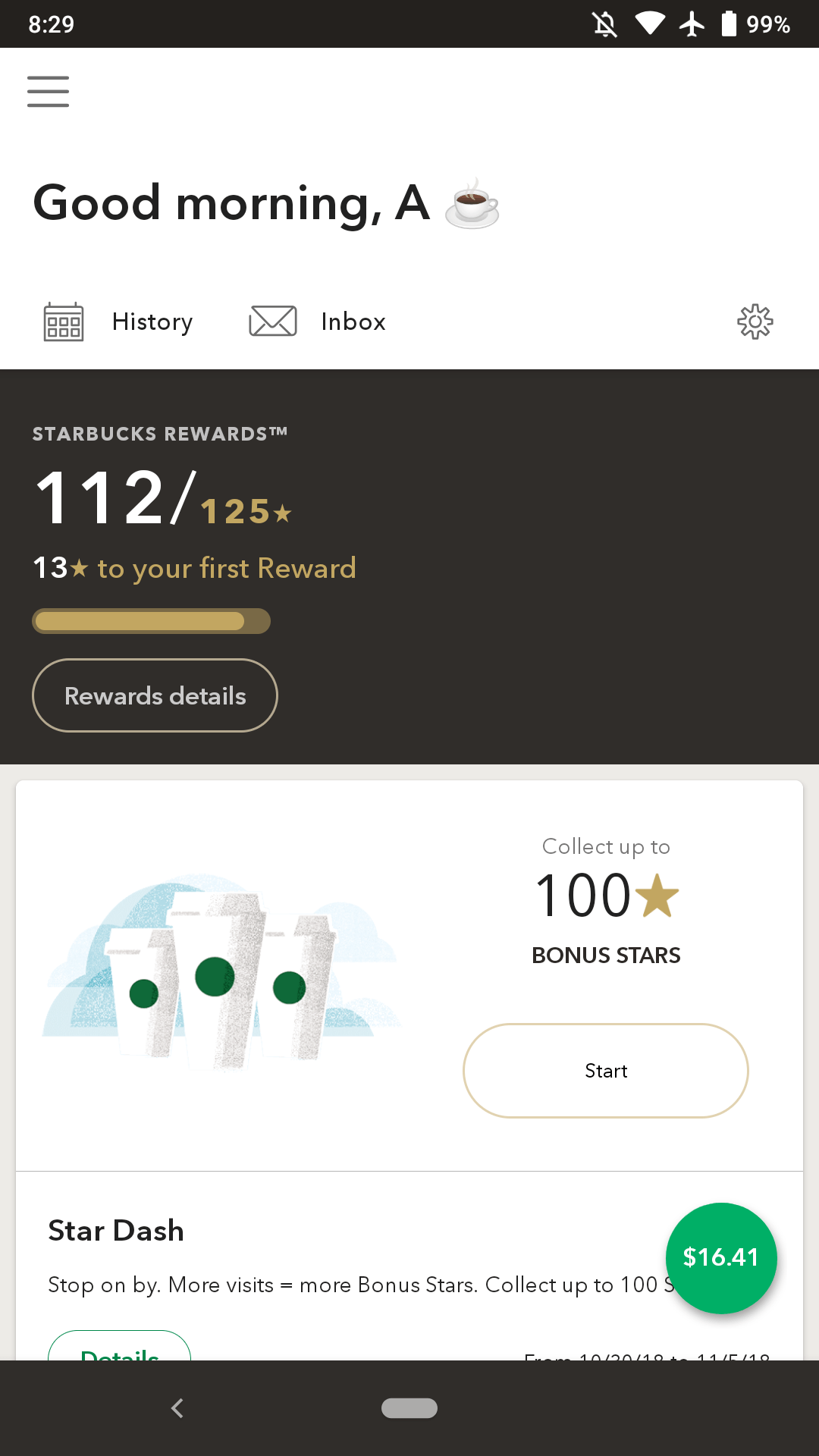Open the hamburger navigation menu
This screenshot has height=1456, width=819.
click(48, 91)
